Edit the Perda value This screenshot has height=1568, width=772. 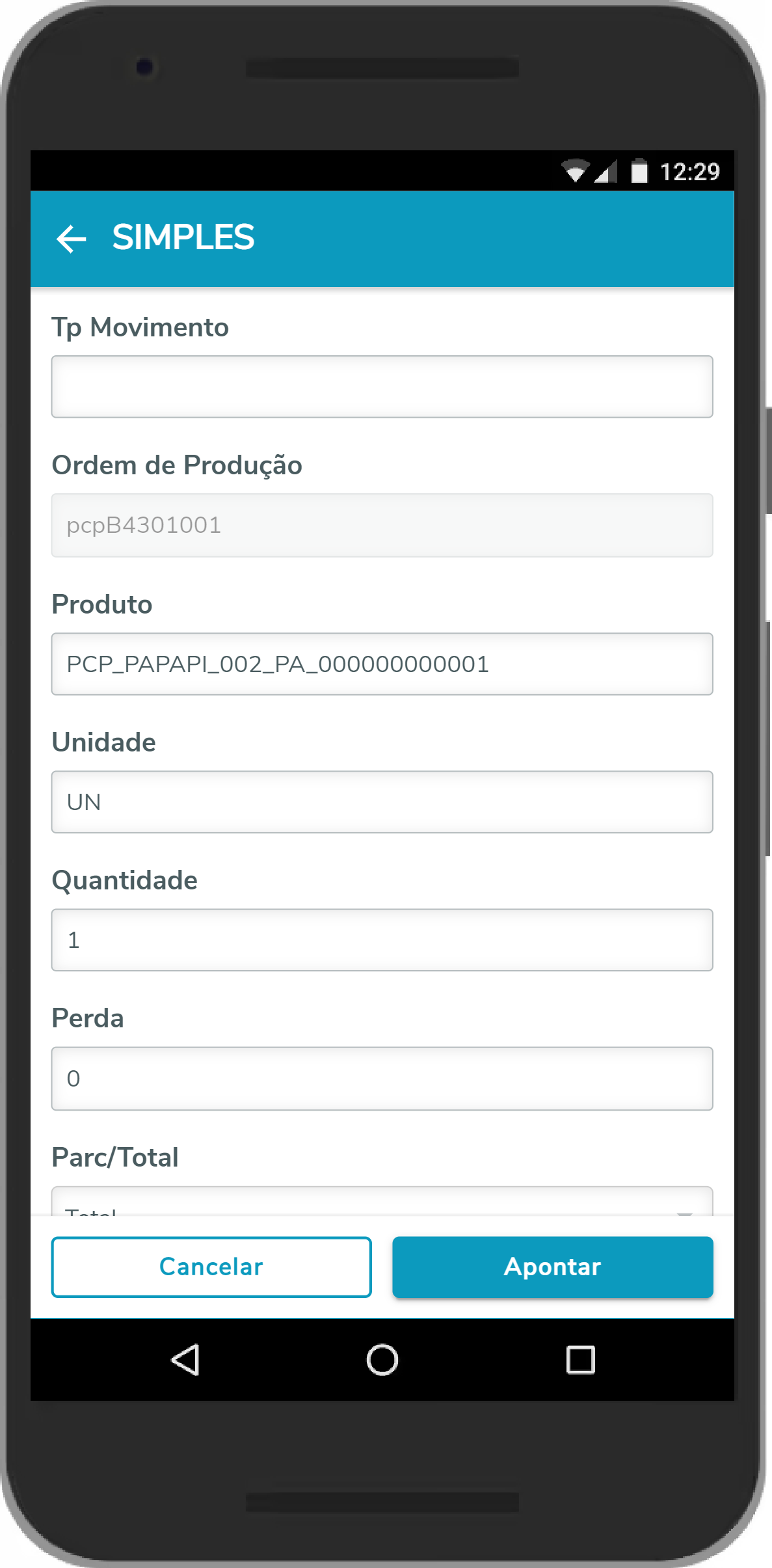[382, 1078]
